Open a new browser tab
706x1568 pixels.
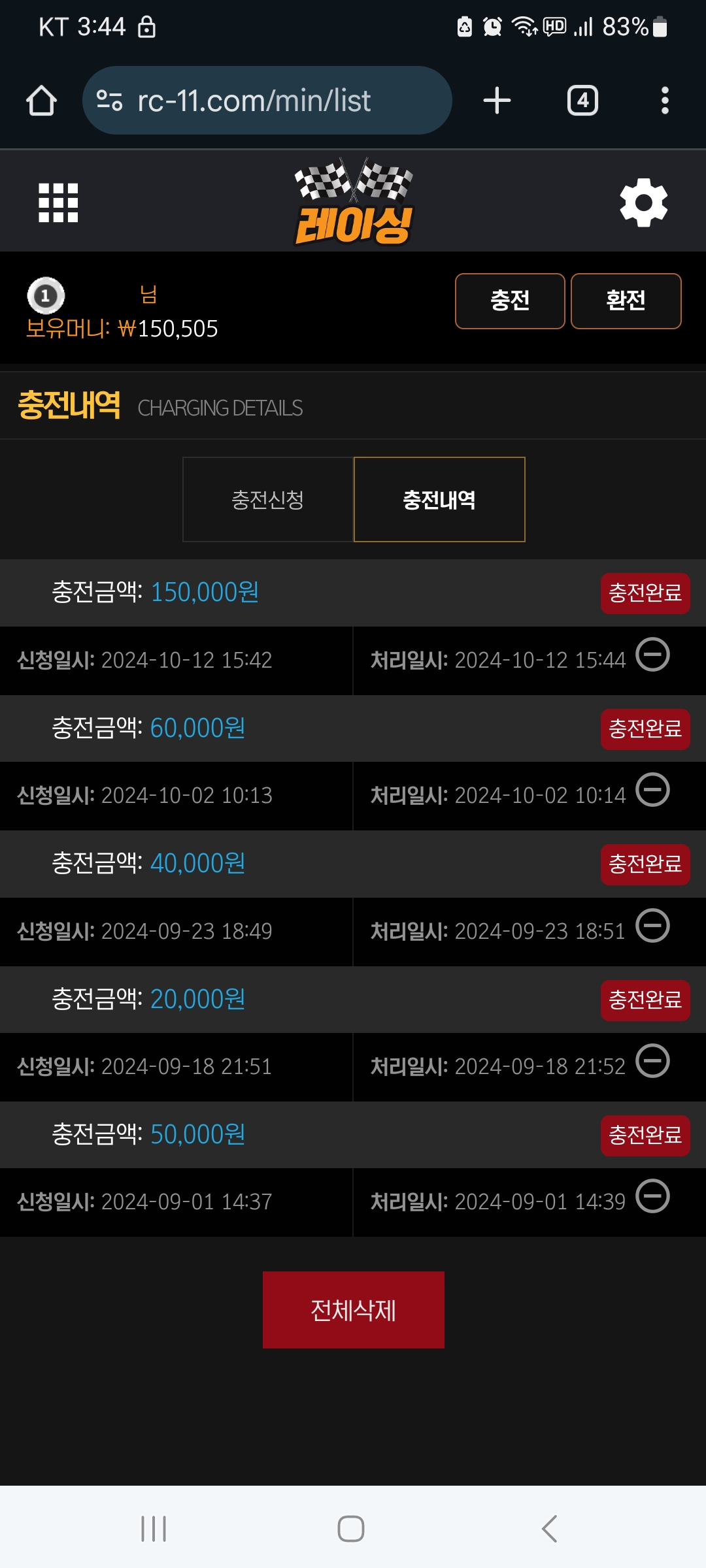click(497, 101)
